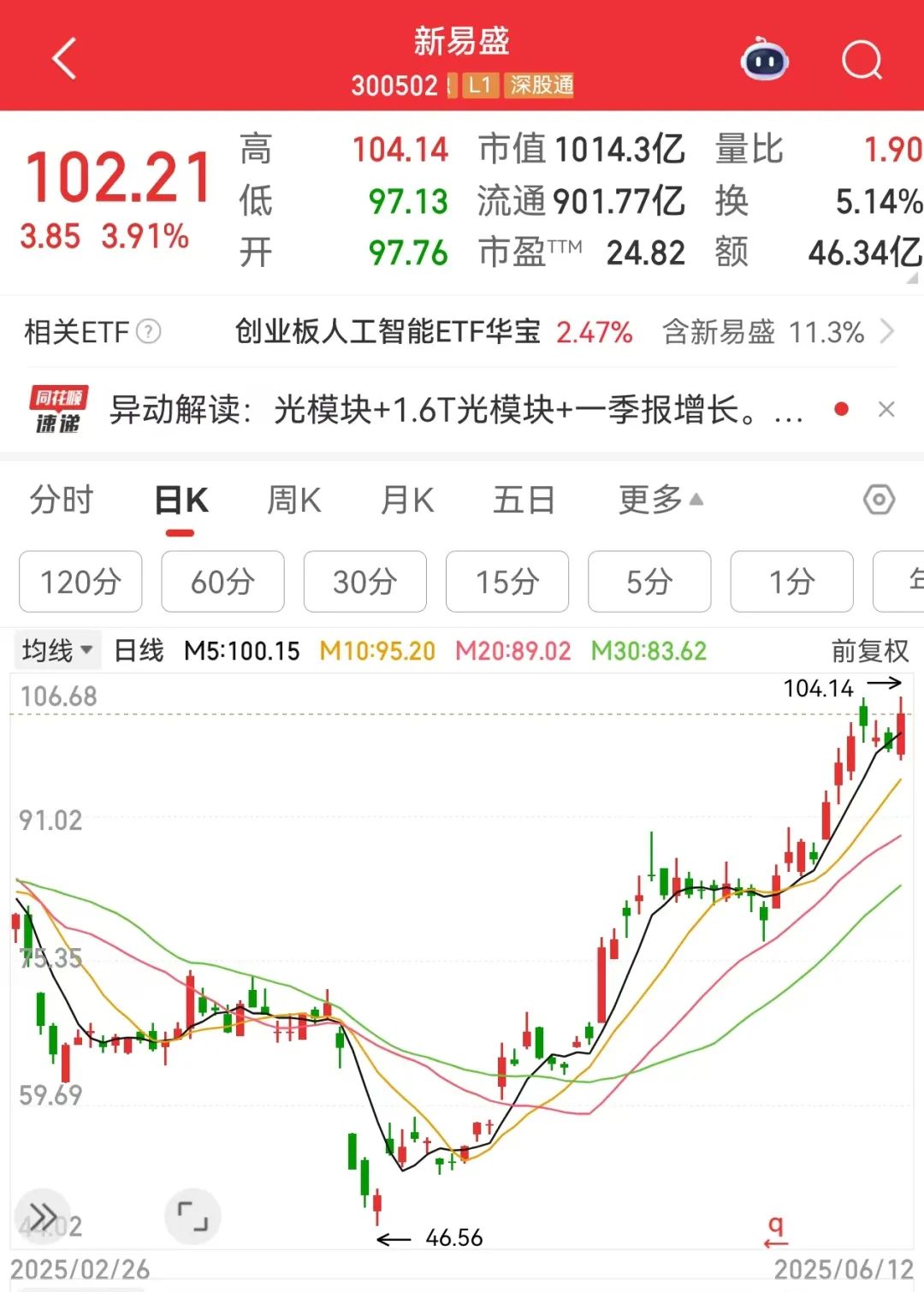Switch to the 周K chart tab
The height and width of the screenshot is (1292, 924).
[293, 501]
